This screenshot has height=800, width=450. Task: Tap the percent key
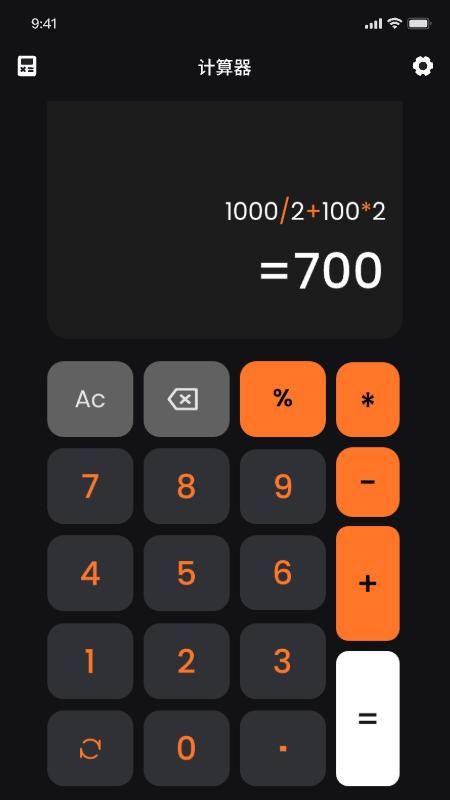(283, 399)
